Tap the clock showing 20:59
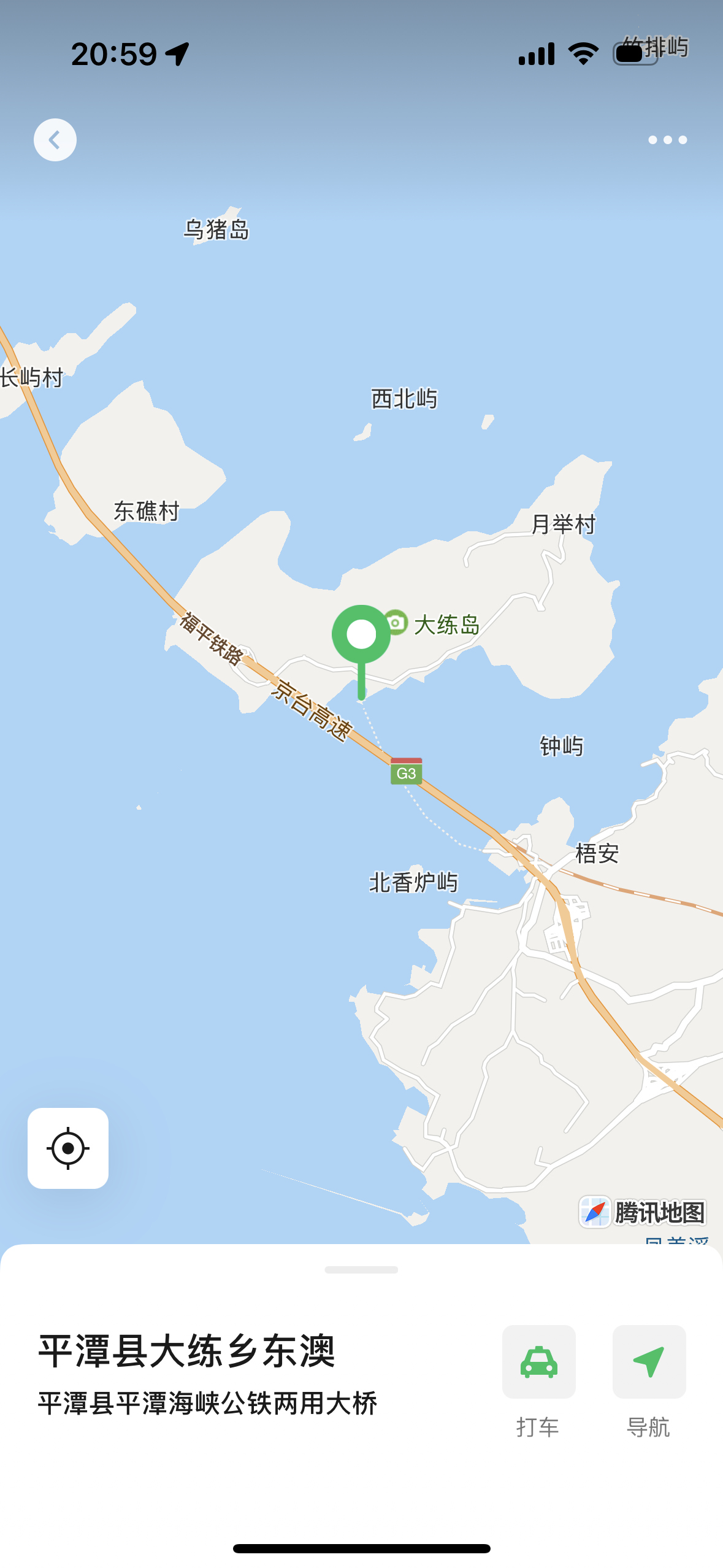Screen dimensions: 723x1568 (x=113, y=53)
